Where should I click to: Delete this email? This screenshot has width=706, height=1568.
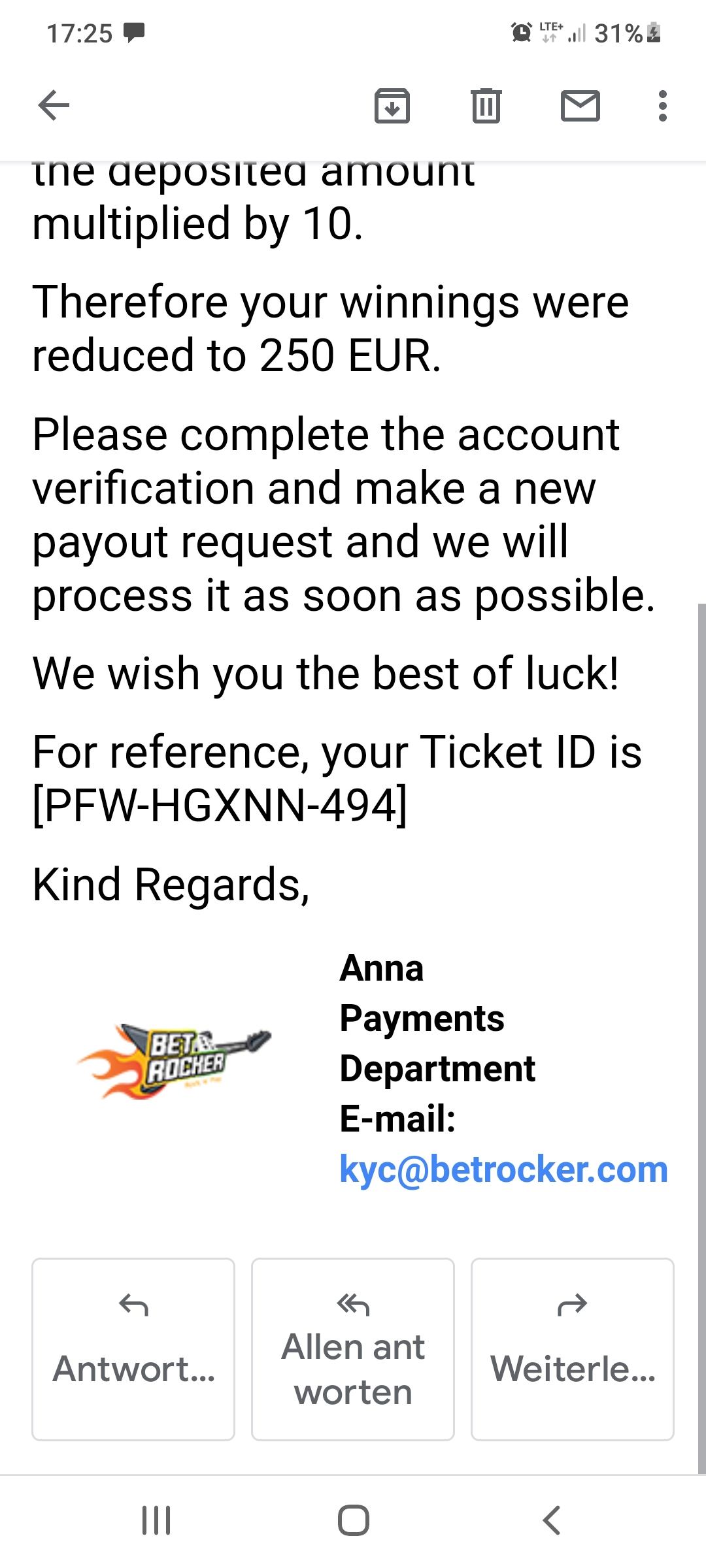coord(486,106)
